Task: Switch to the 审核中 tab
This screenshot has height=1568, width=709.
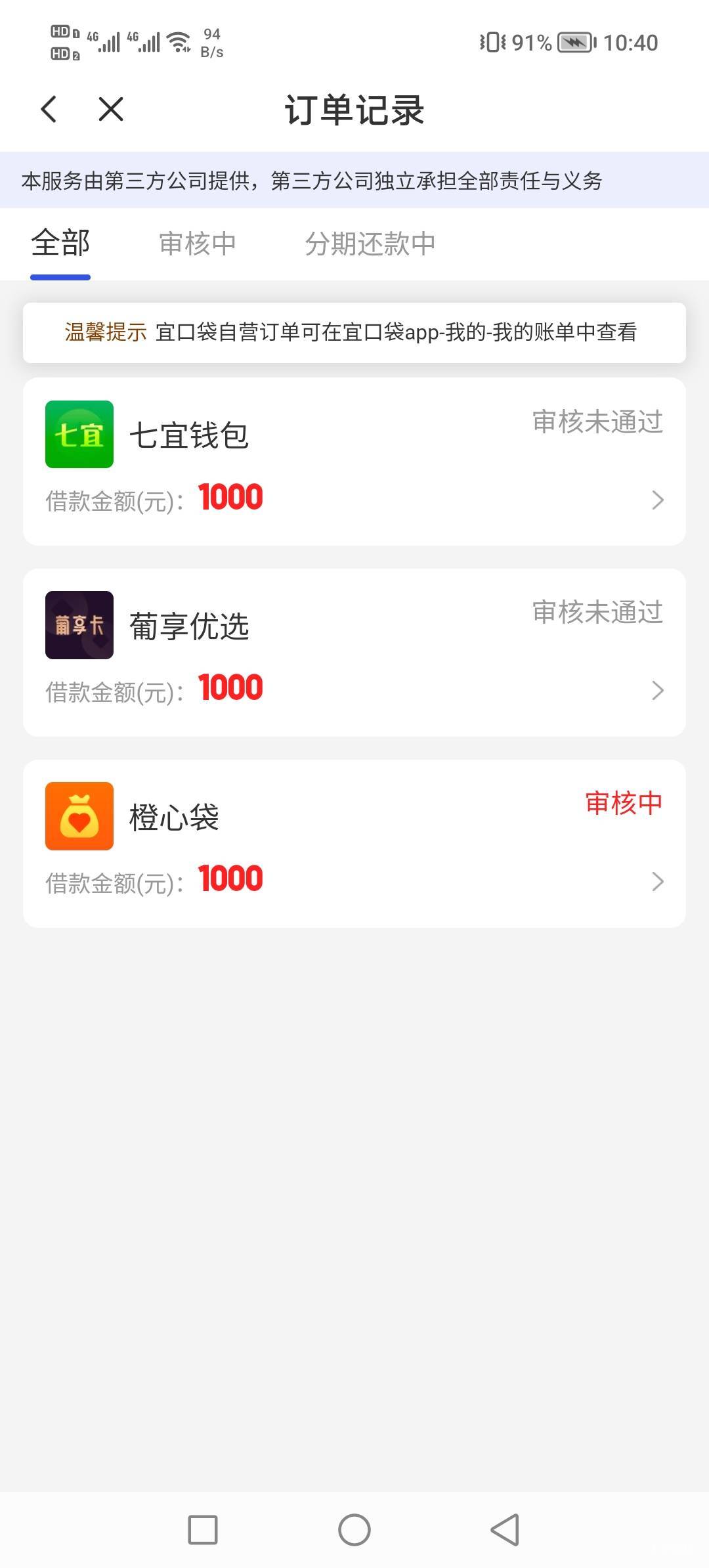Action: (x=198, y=244)
